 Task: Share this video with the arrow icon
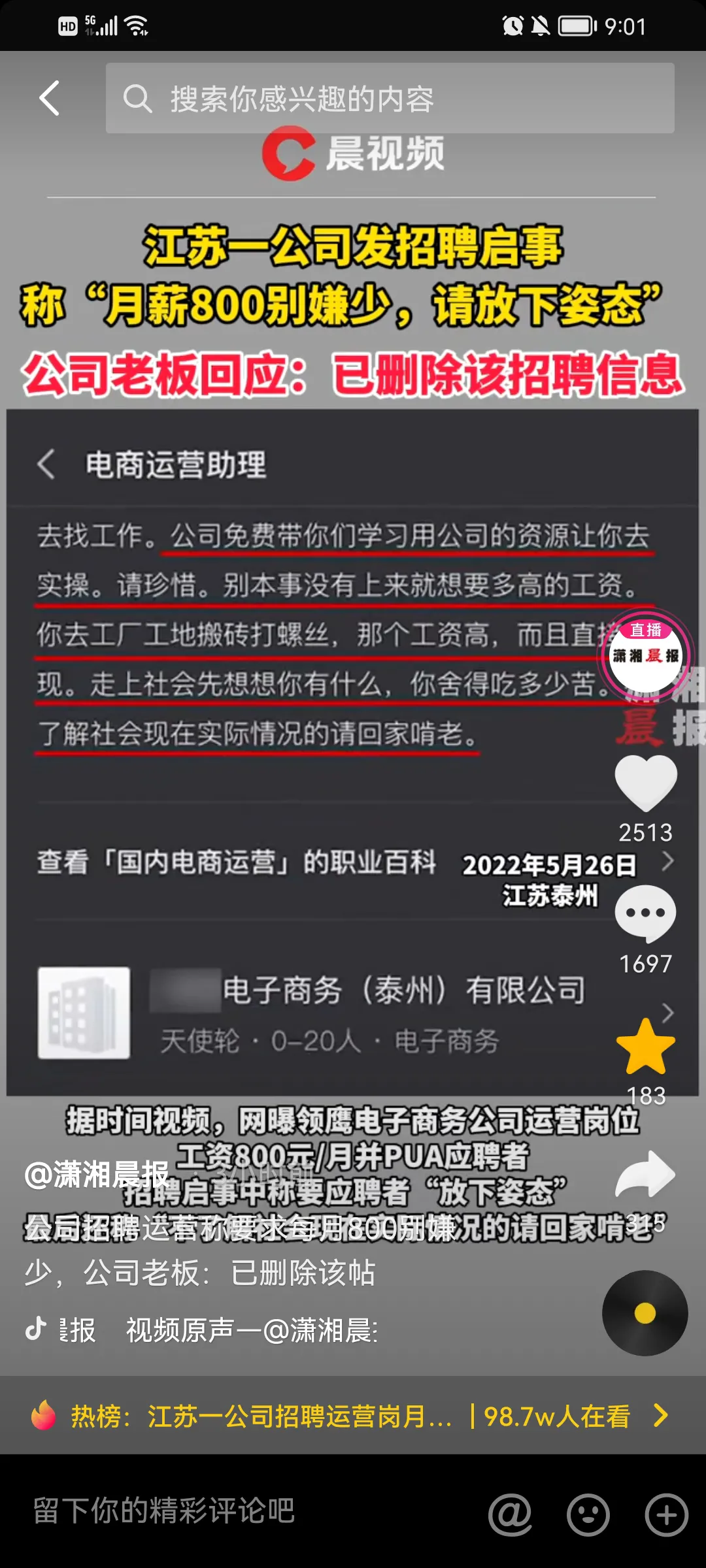click(645, 1175)
